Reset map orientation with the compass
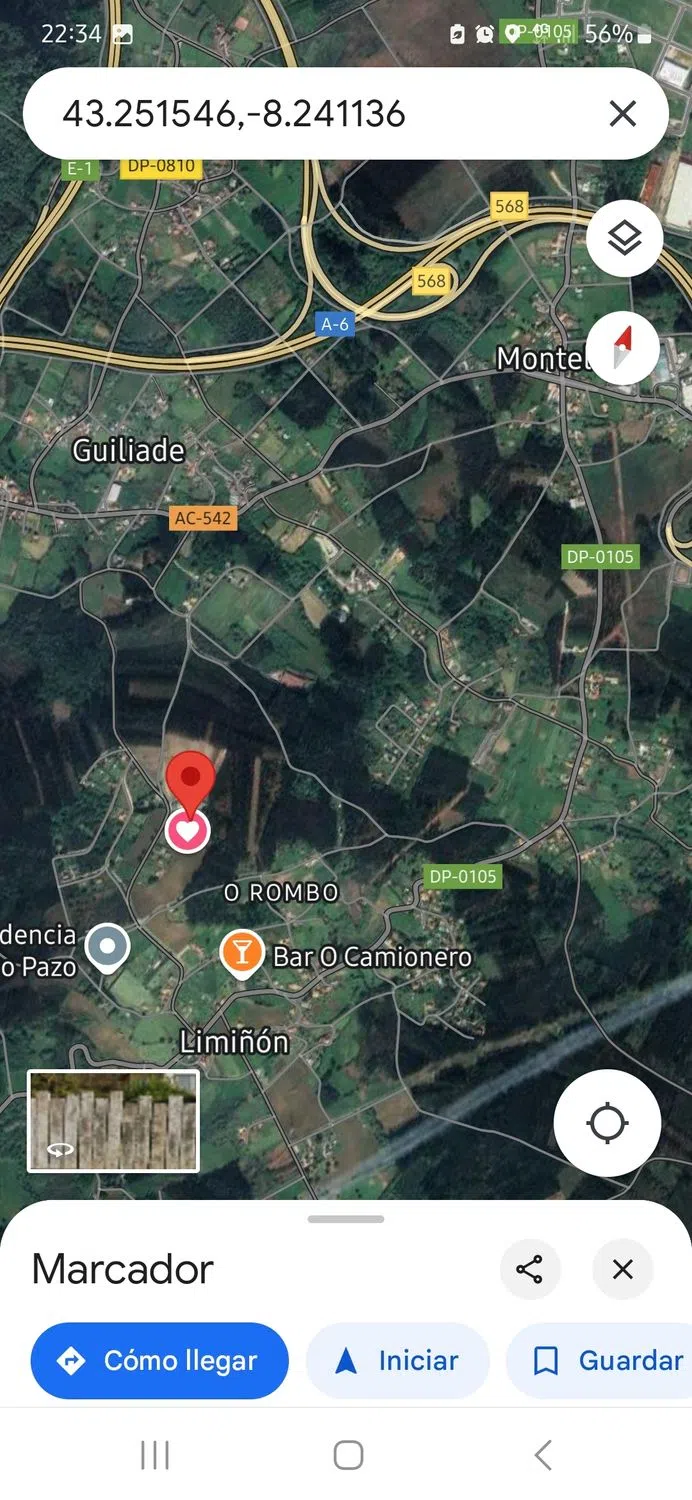 coord(624,349)
